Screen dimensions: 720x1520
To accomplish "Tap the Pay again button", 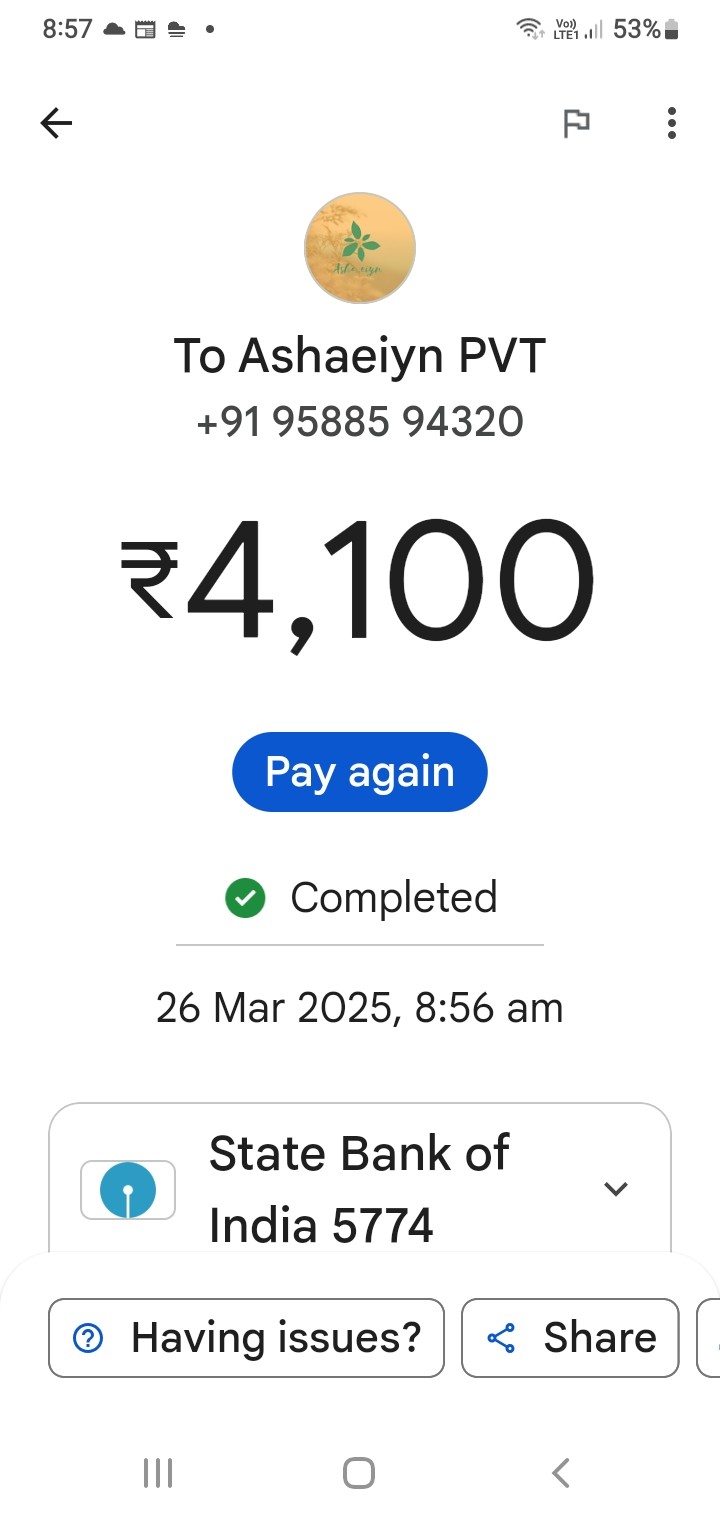I will [360, 772].
